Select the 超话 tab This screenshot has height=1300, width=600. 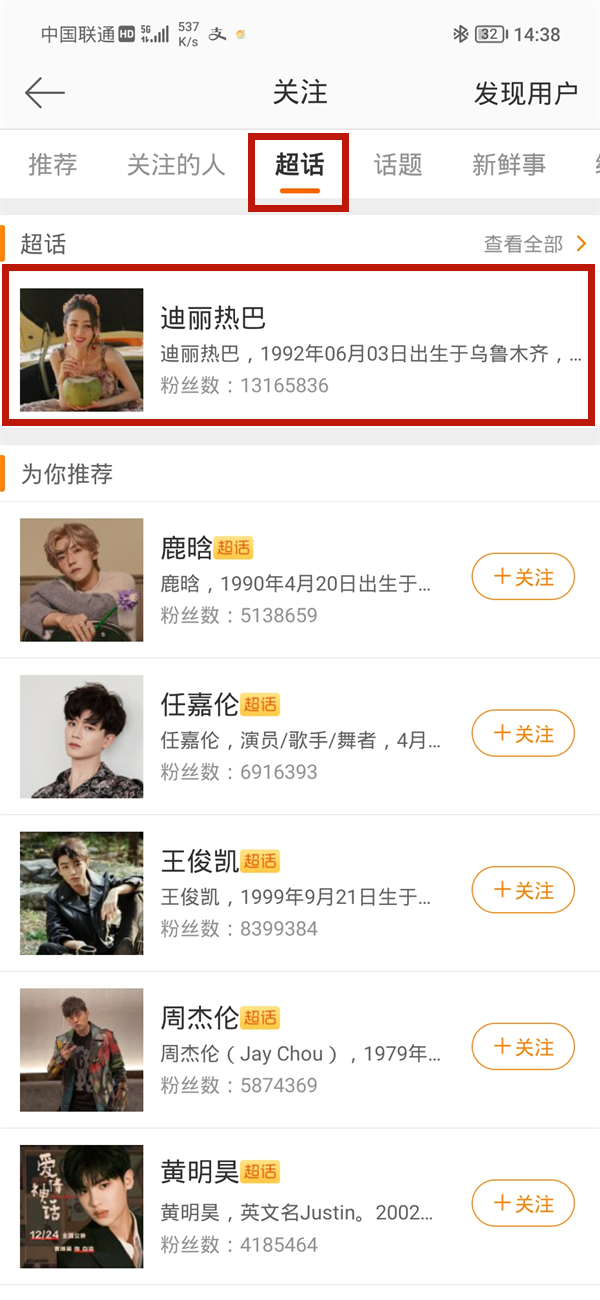click(x=299, y=165)
